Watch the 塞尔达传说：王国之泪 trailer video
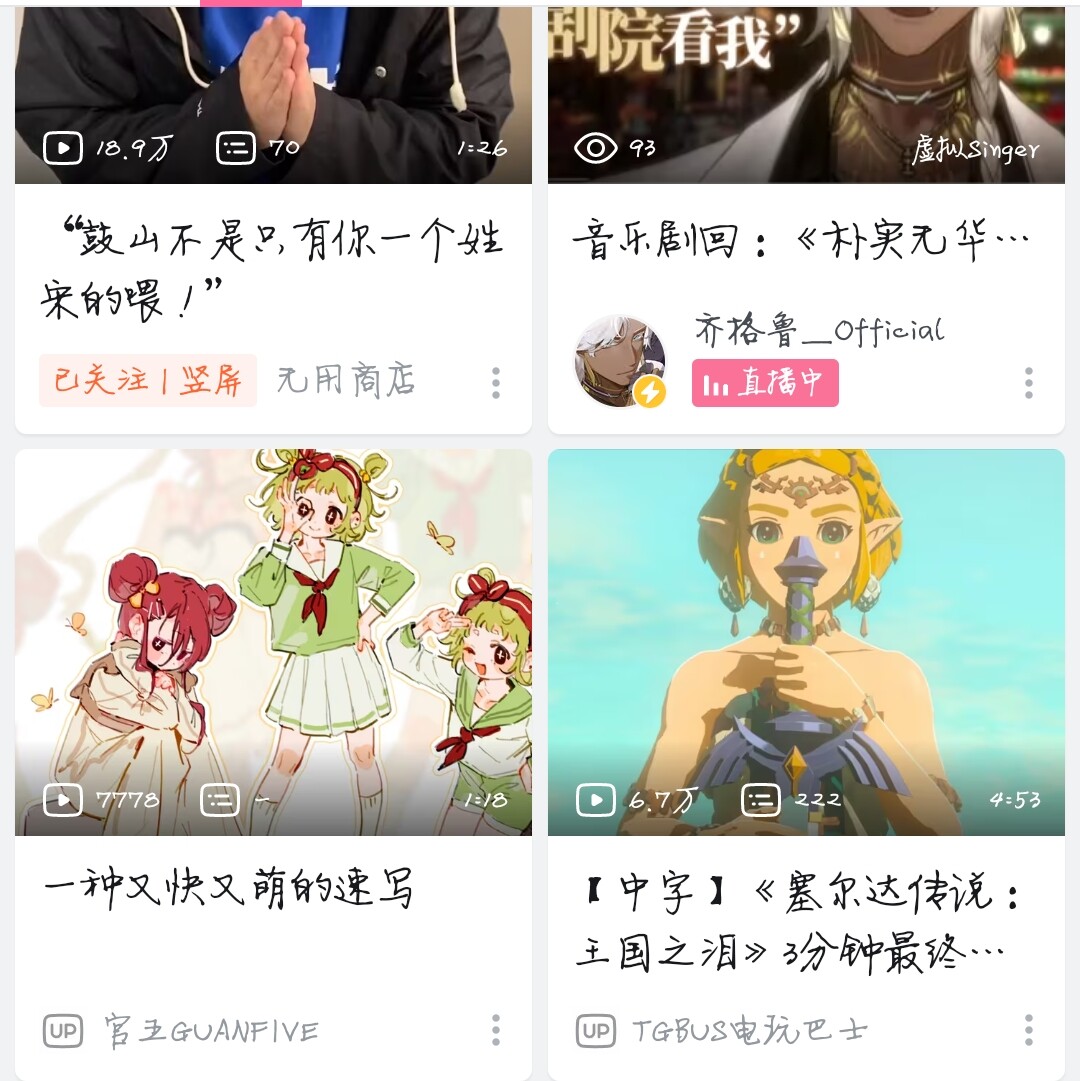This screenshot has height=1081, width=1080. (806, 642)
